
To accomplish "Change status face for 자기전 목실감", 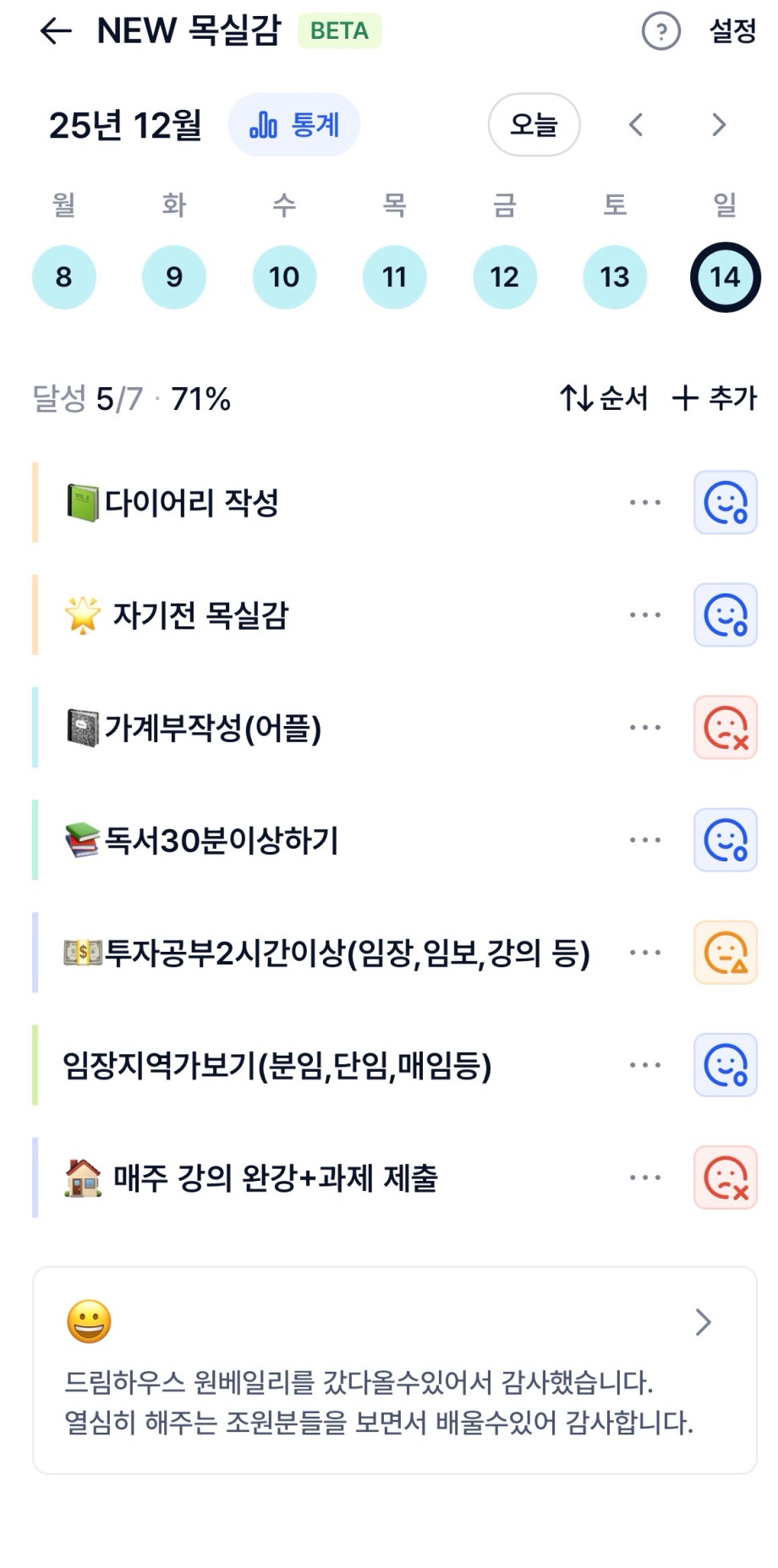I will click(x=726, y=615).
